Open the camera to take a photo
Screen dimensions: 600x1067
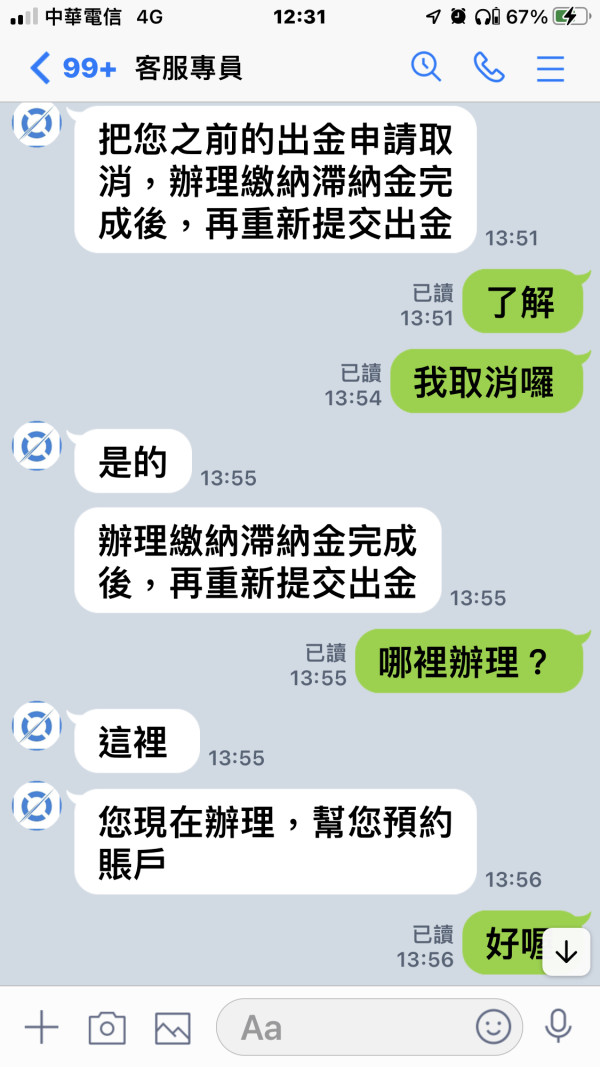(107, 1028)
